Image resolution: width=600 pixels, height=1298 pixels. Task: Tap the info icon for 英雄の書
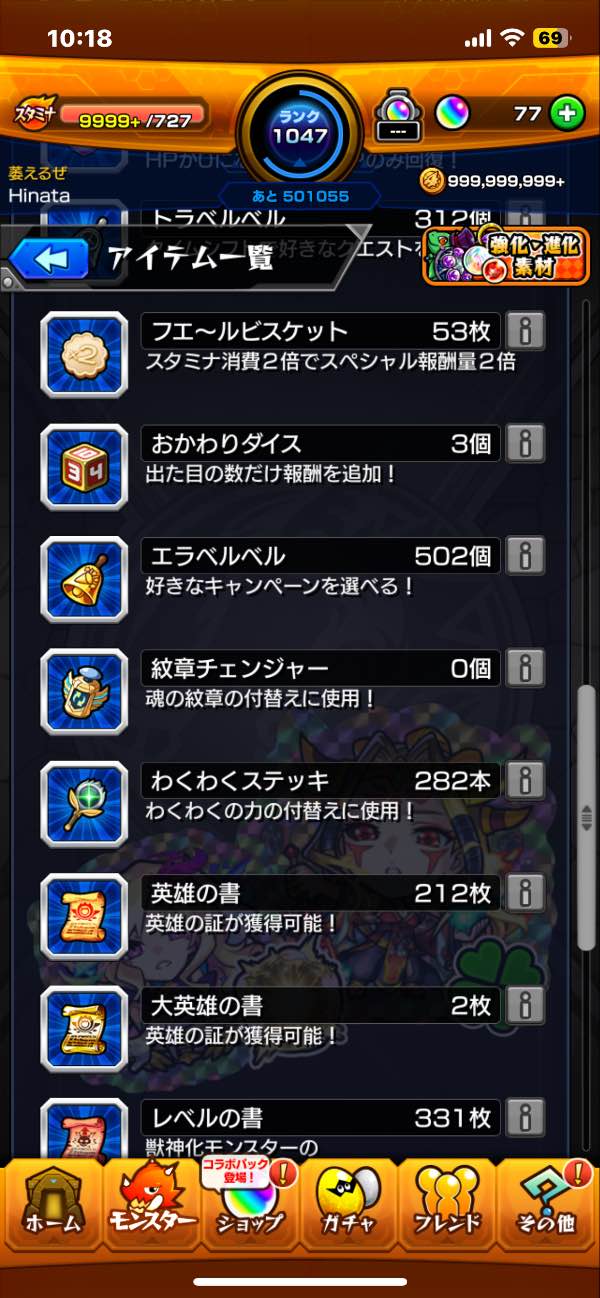click(x=525, y=892)
